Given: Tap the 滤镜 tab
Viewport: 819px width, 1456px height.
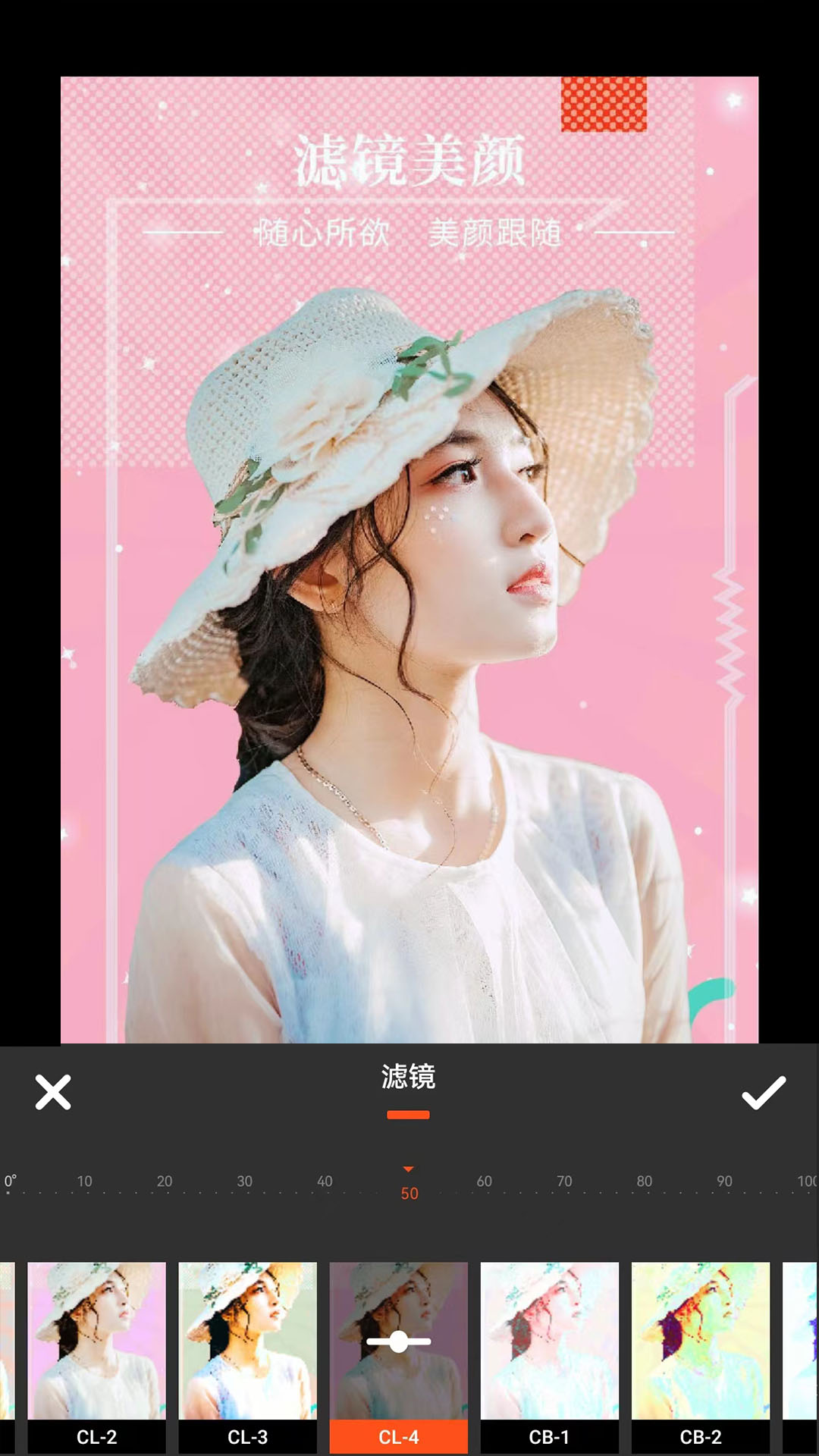Looking at the screenshot, I should [408, 1078].
